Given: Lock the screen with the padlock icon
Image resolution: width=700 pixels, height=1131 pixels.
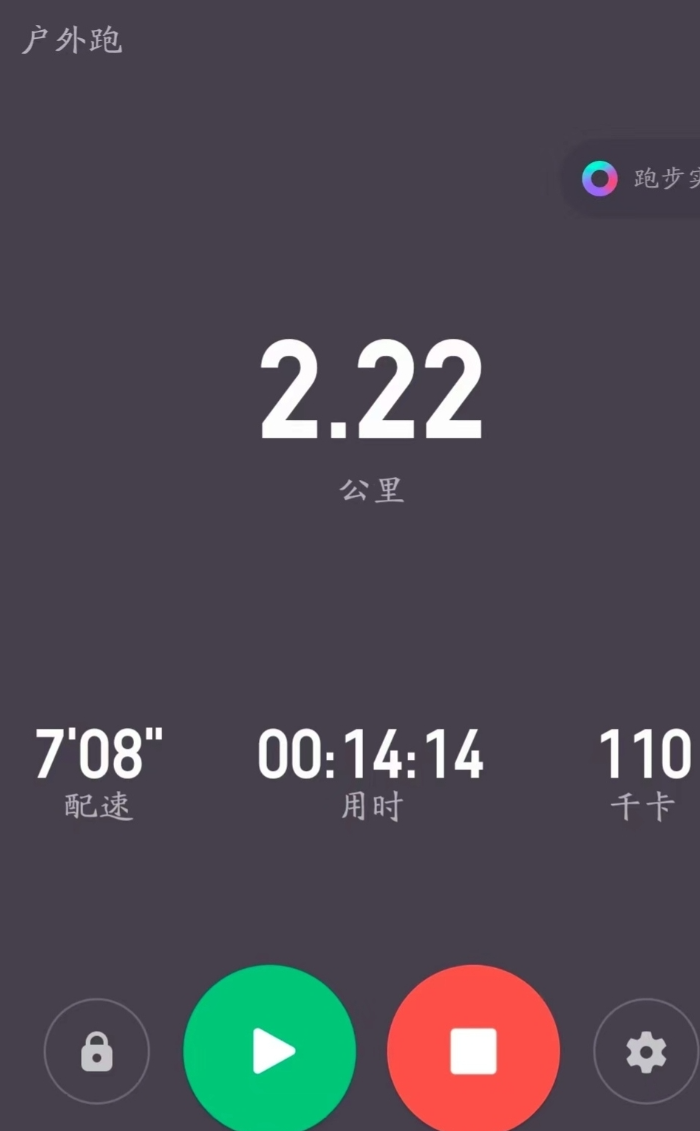Looking at the screenshot, I should coord(97,1051).
